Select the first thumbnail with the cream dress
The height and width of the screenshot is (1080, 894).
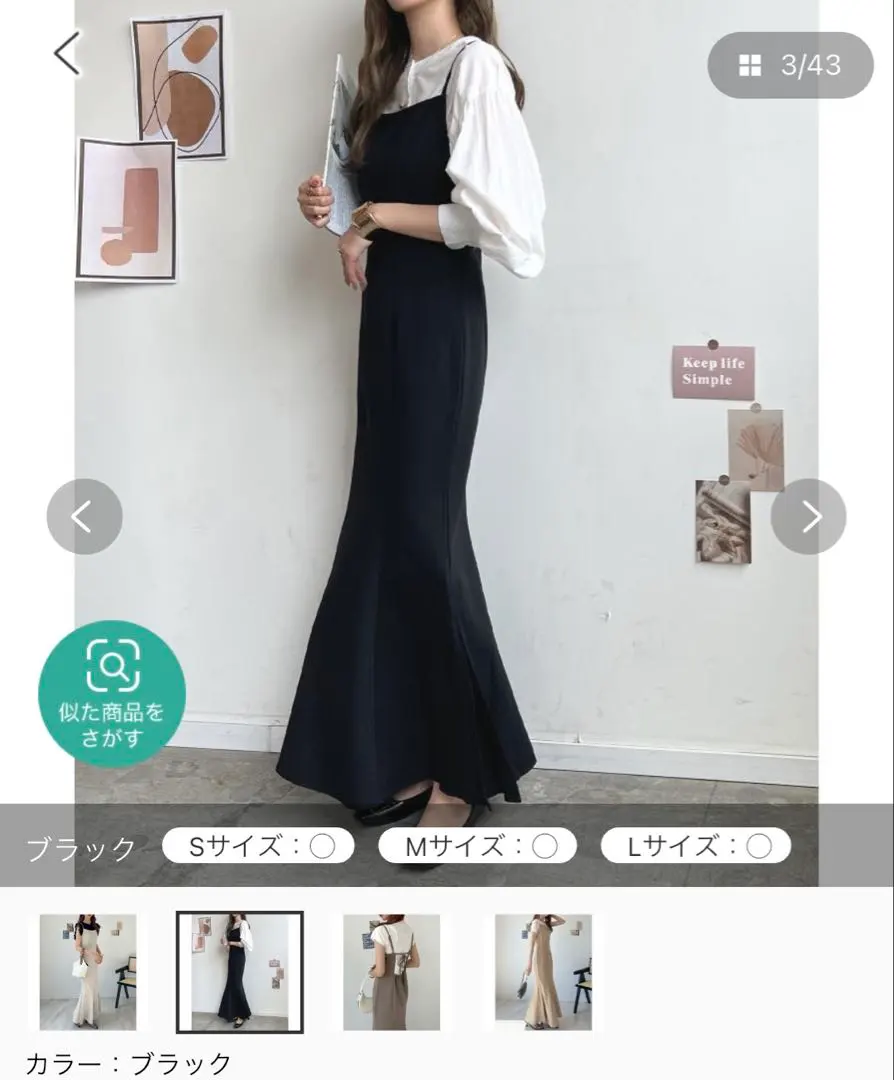[88, 972]
